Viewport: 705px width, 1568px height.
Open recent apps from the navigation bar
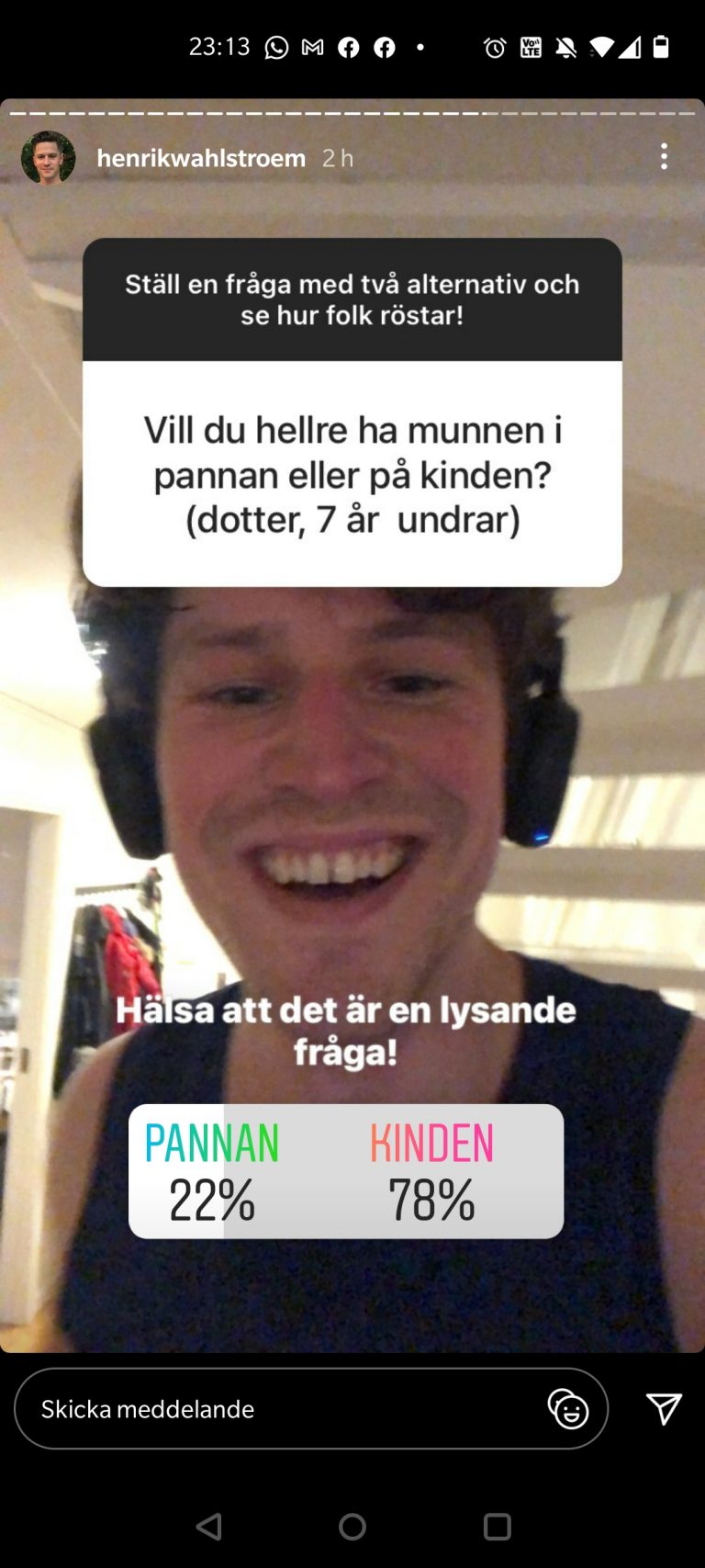pos(497,1526)
